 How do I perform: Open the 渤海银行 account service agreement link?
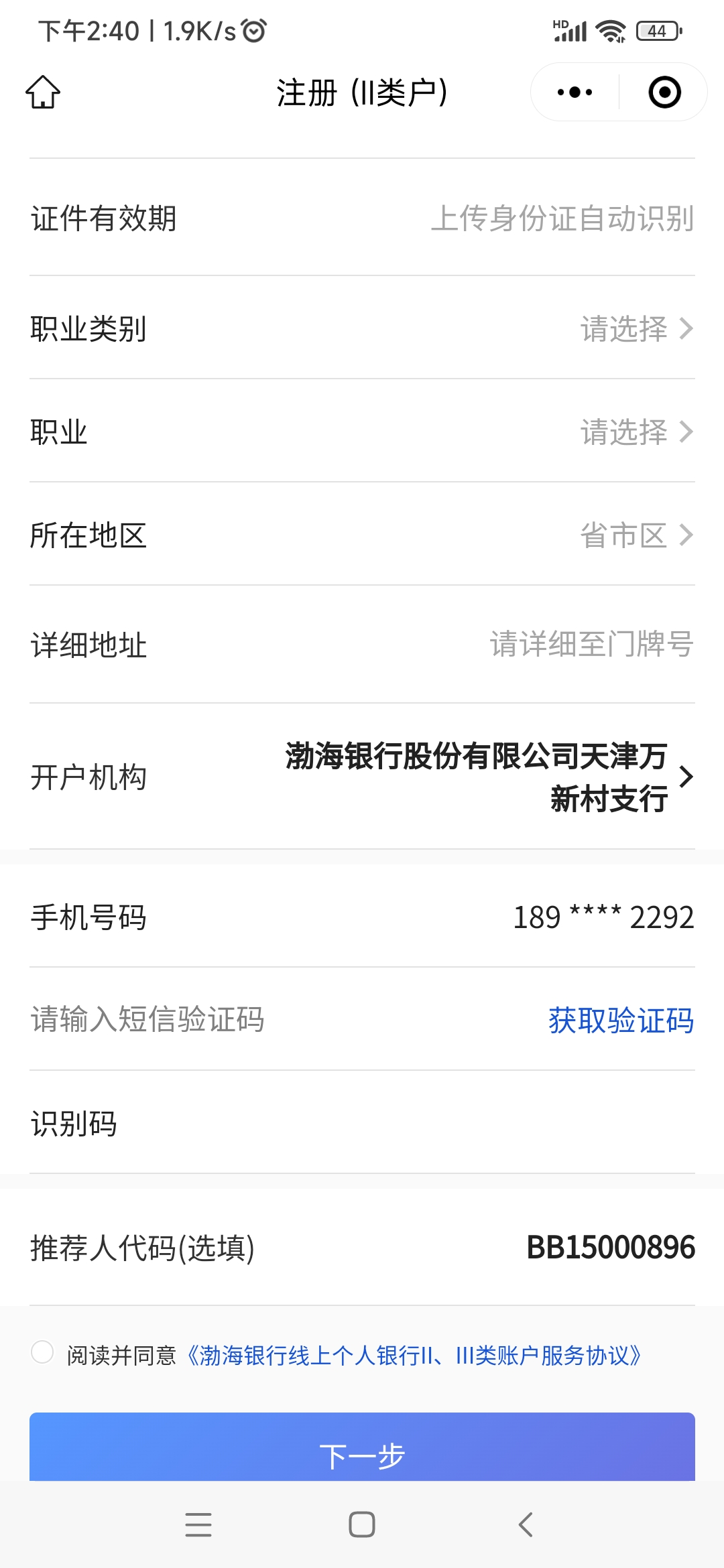413,1356
